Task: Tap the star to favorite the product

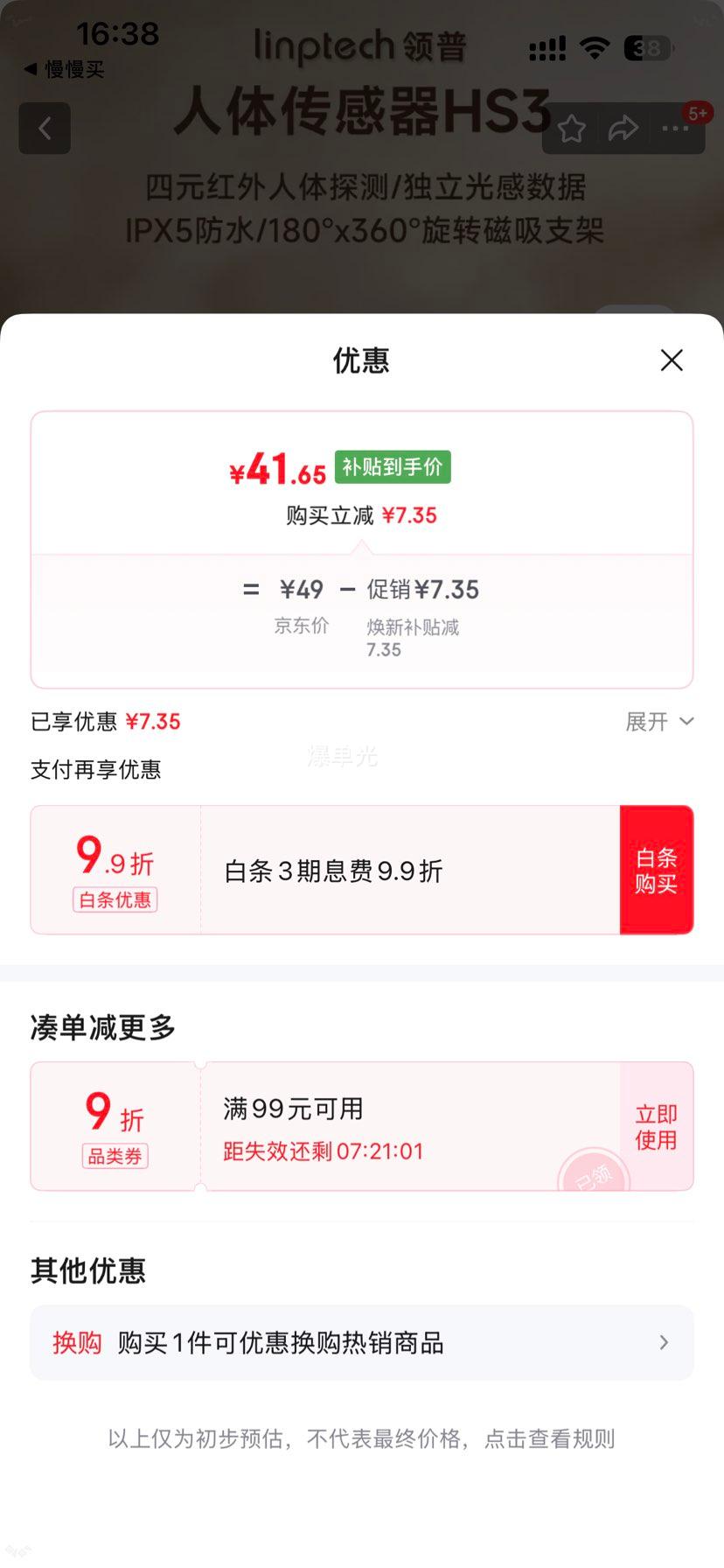Action: pos(572,129)
